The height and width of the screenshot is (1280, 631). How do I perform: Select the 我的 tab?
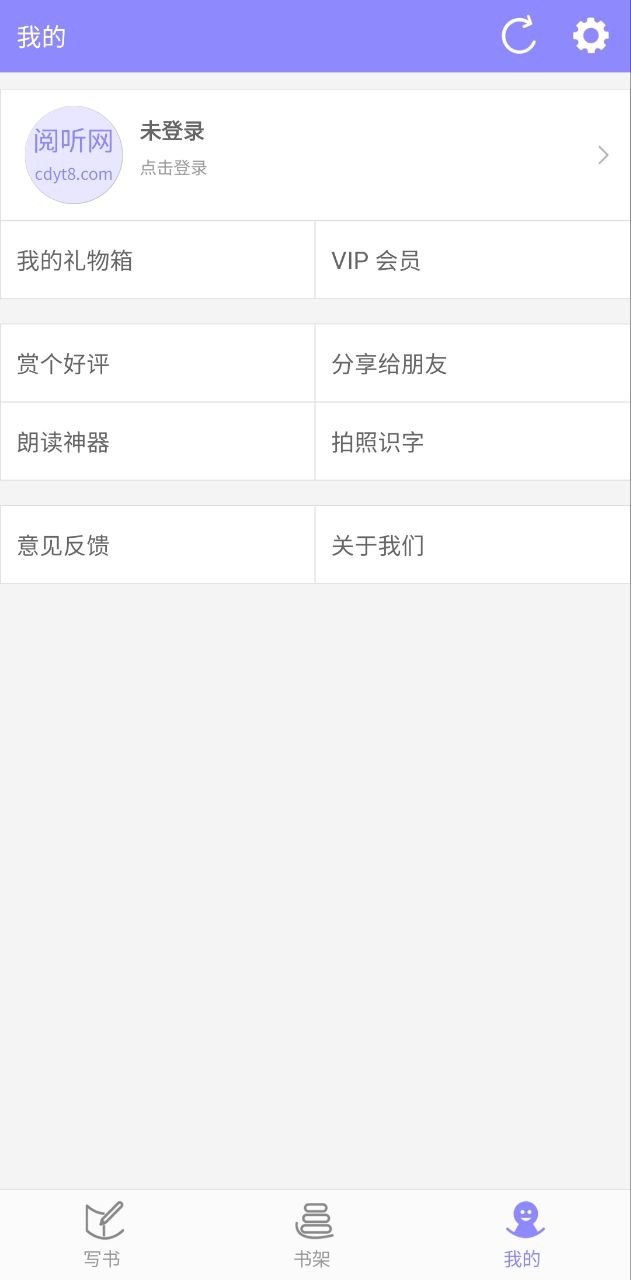[x=524, y=1235]
